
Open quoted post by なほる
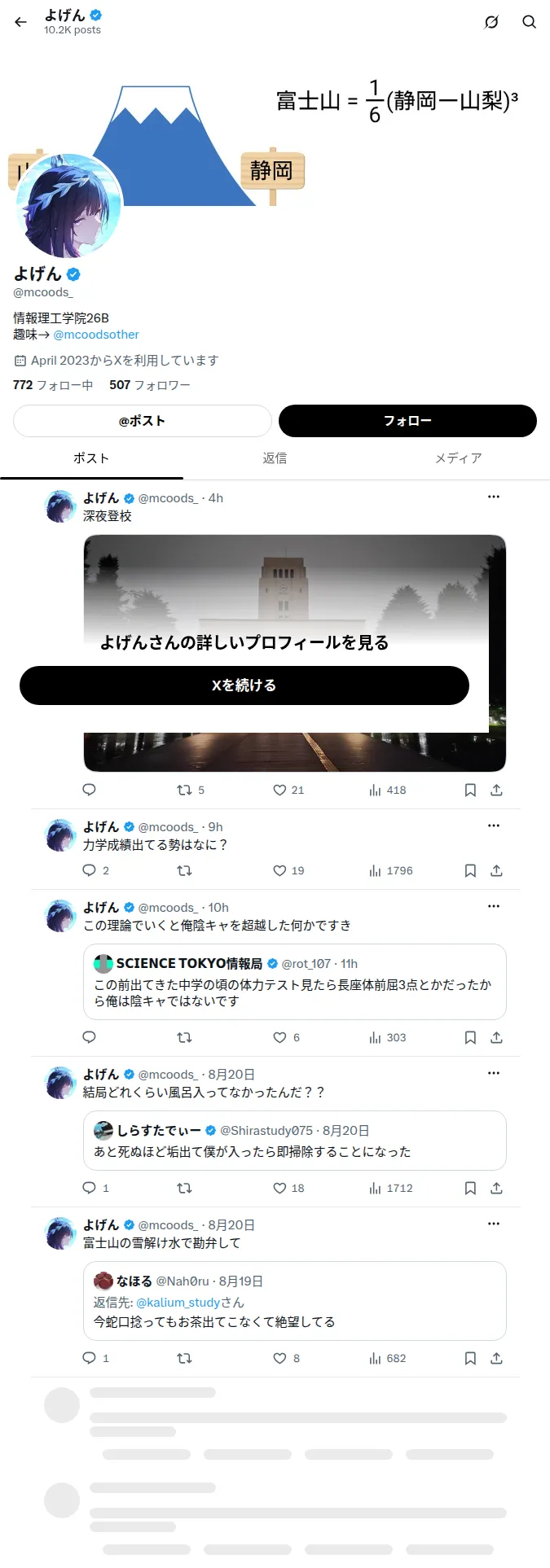click(x=295, y=1300)
